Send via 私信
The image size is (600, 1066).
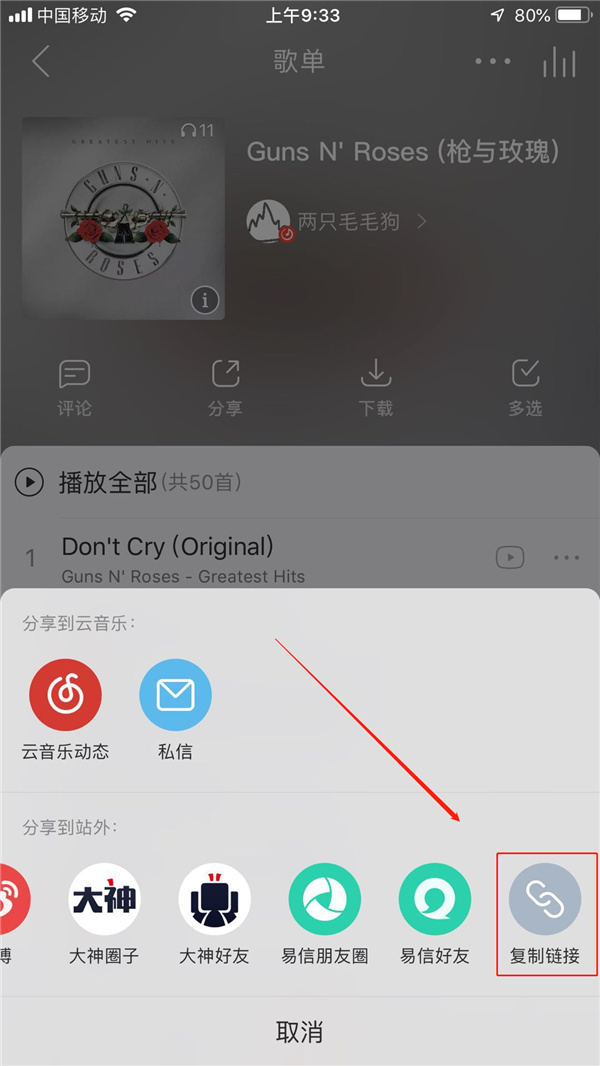click(x=175, y=696)
